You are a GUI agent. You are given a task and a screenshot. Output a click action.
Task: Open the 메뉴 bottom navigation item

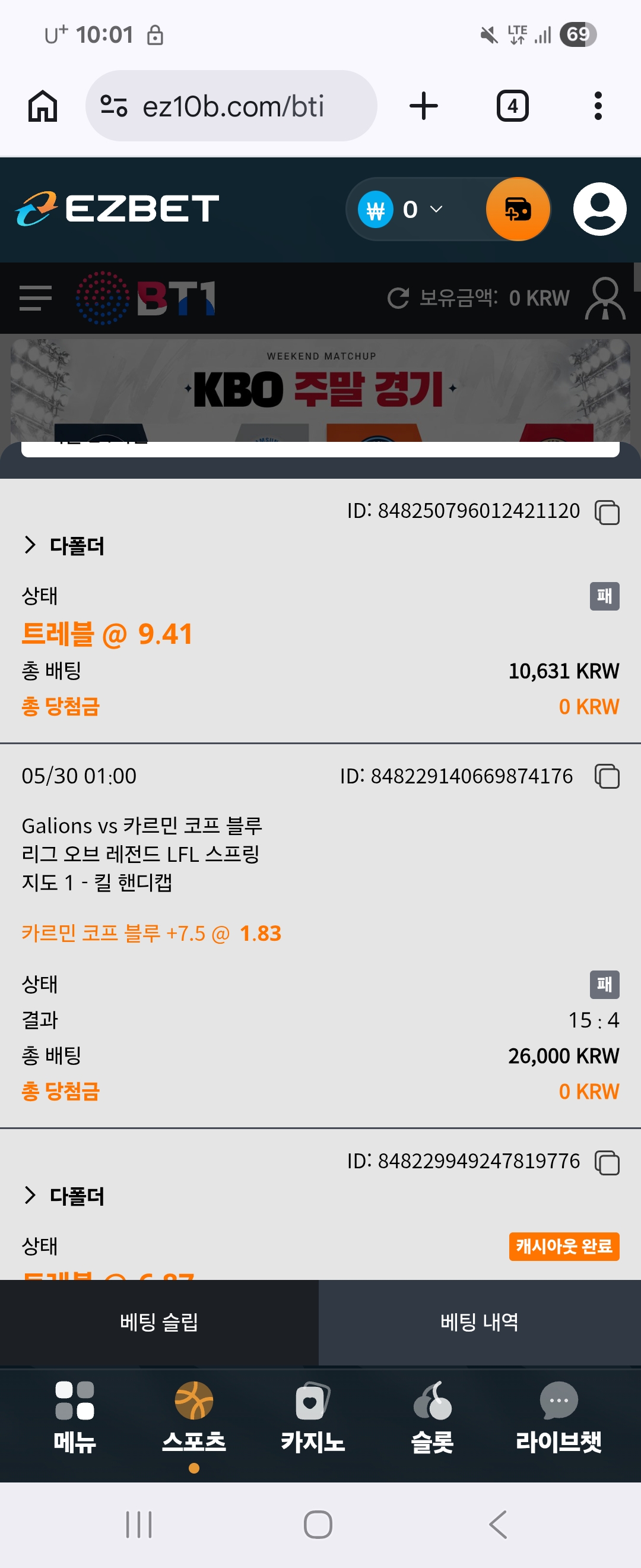coord(74,1417)
